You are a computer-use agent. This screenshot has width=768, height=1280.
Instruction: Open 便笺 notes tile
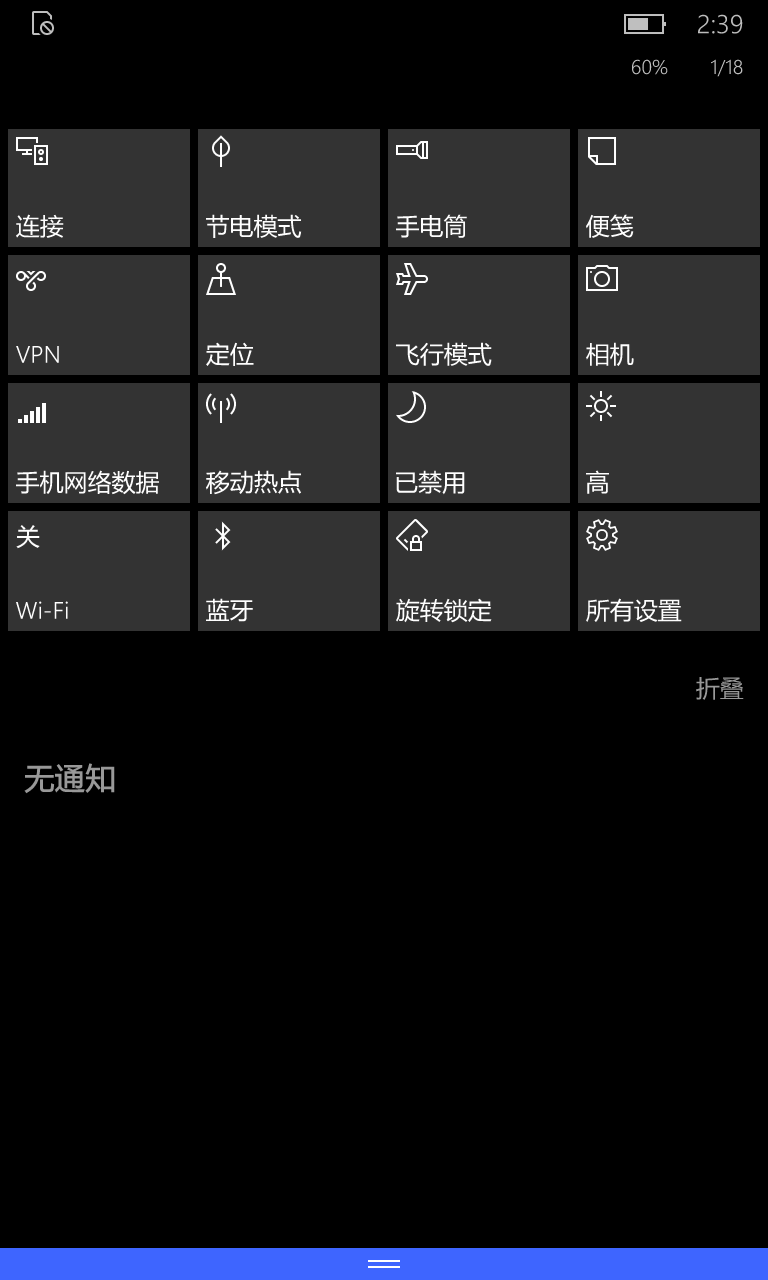pos(669,188)
